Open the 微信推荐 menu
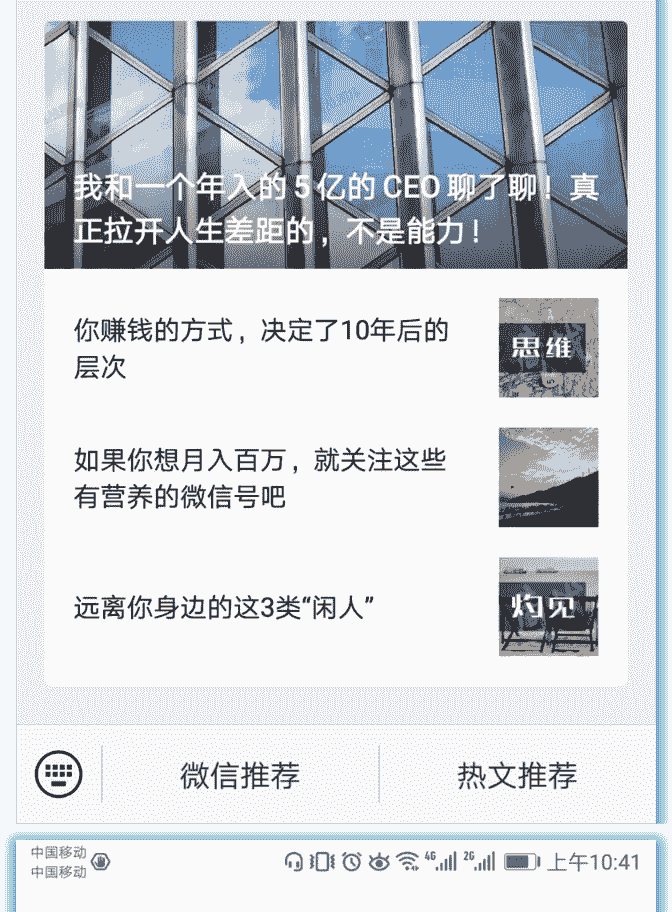The height and width of the screenshot is (912, 672). coord(240,775)
